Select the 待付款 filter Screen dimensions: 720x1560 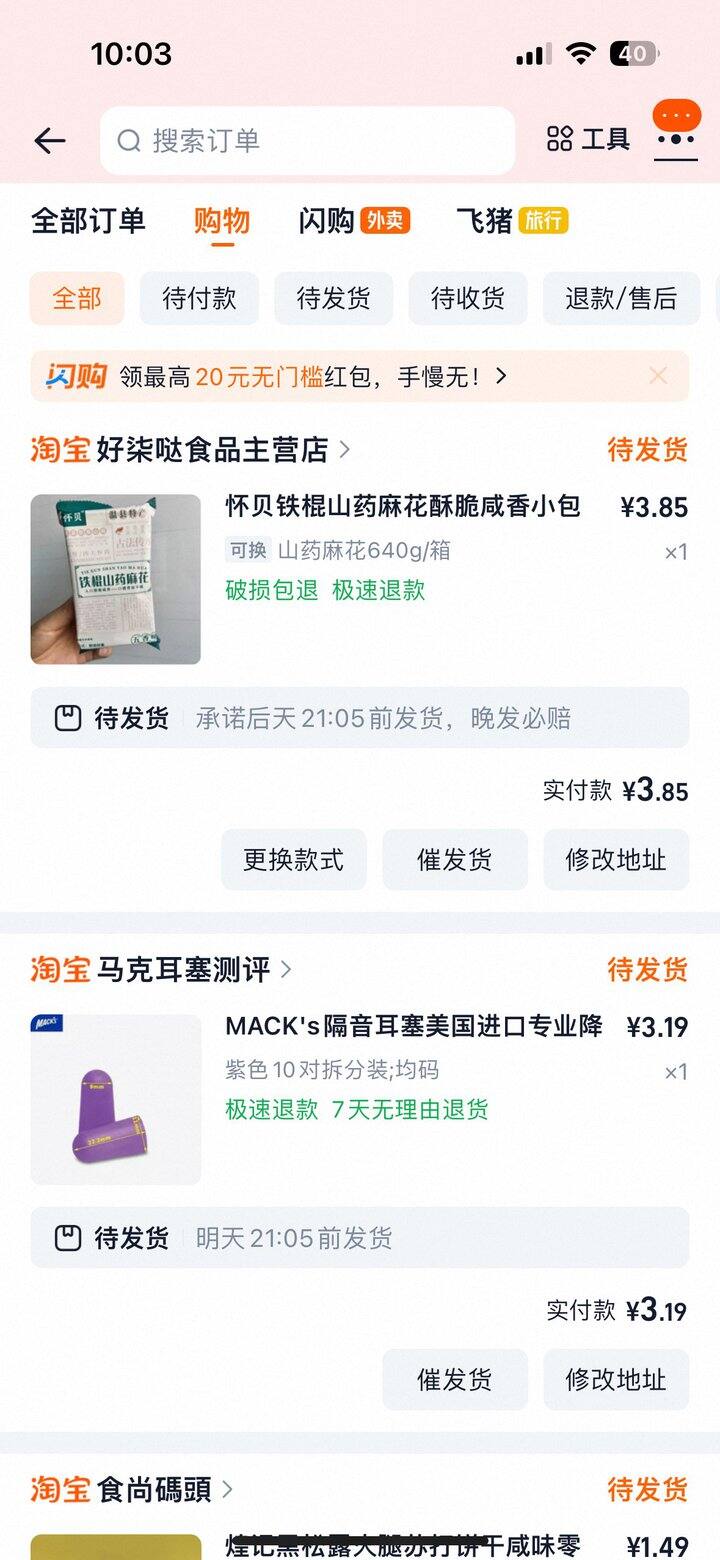click(199, 298)
